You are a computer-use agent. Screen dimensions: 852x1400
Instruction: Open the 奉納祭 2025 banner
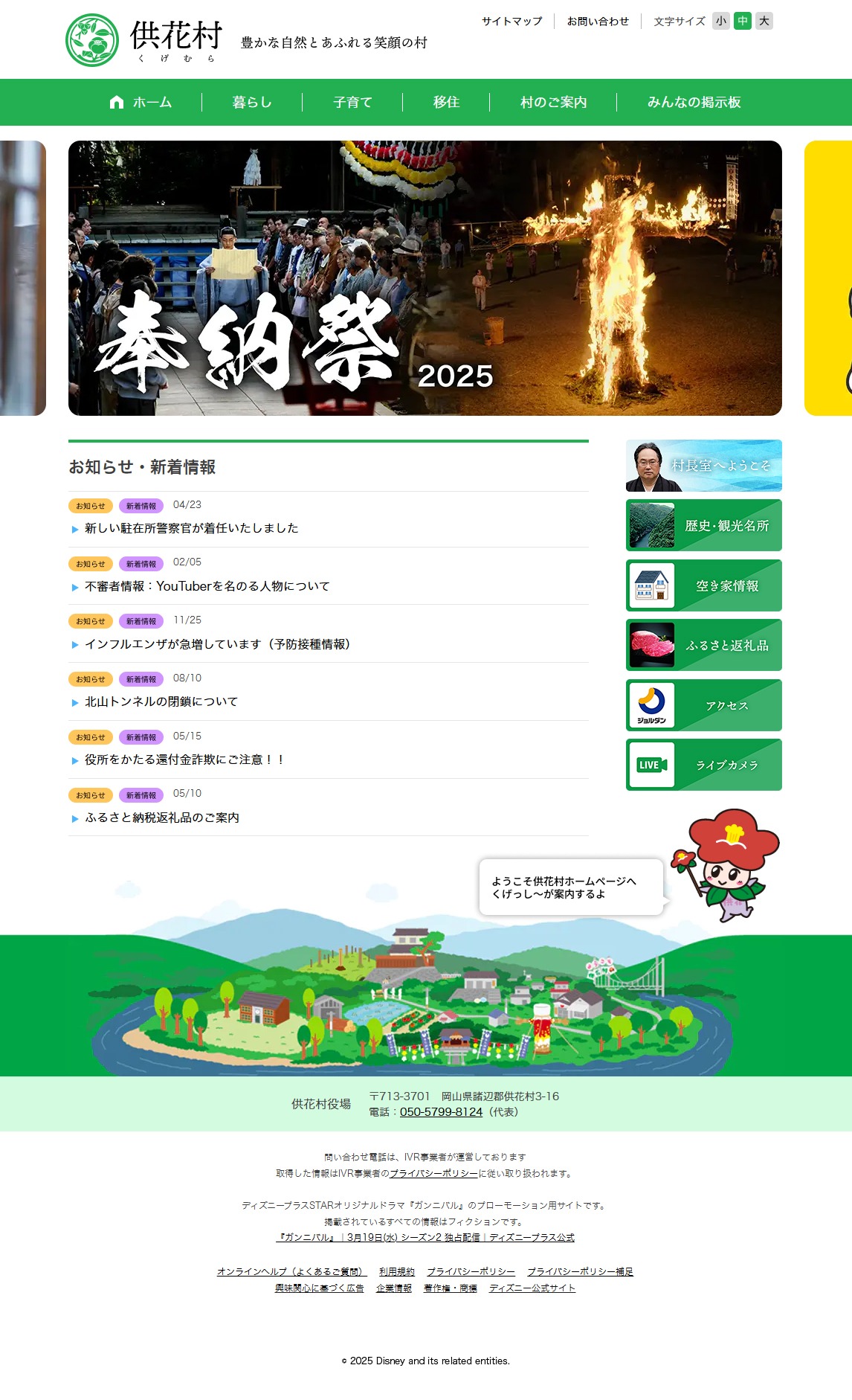coord(425,278)
